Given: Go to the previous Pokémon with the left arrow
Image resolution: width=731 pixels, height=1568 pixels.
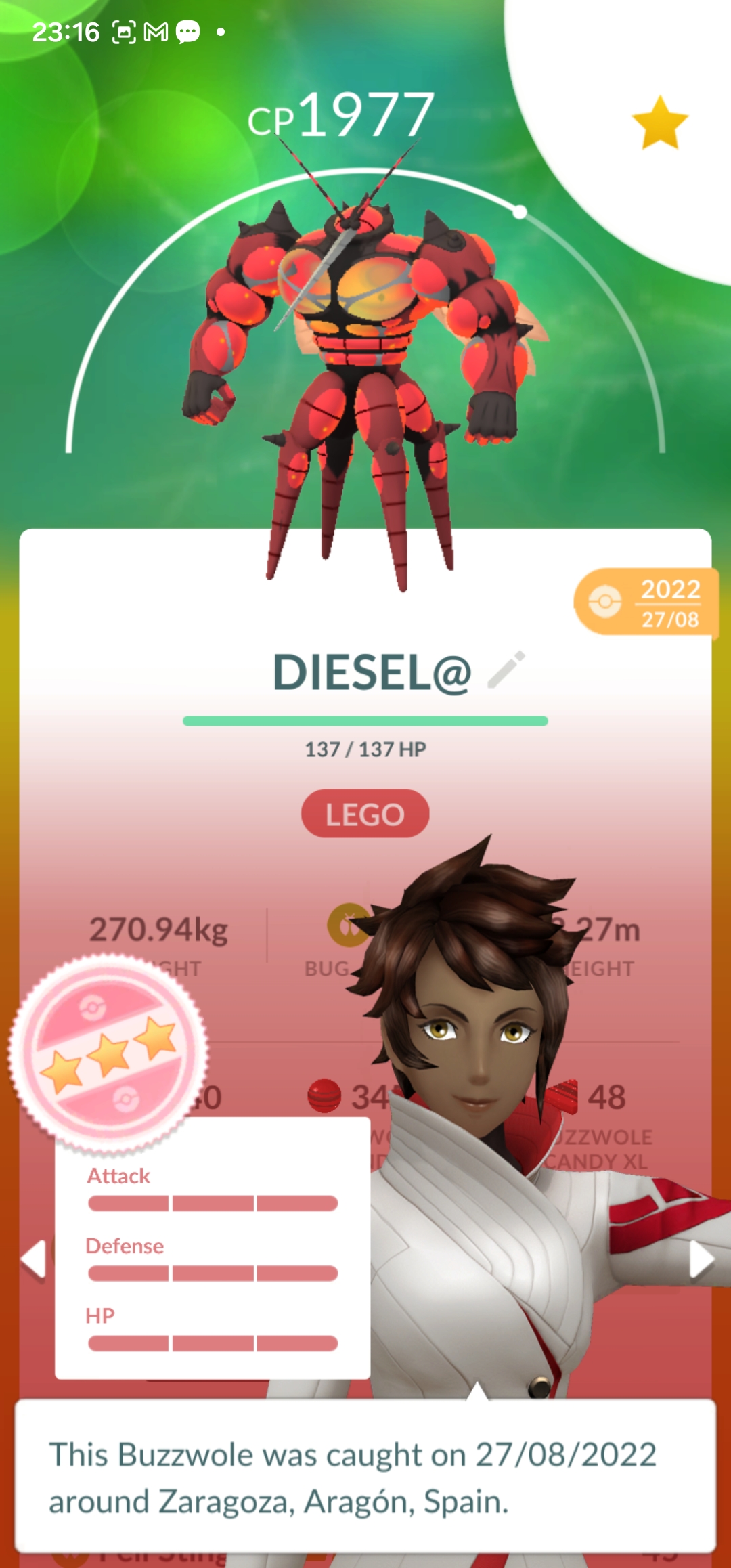Looking at the screenshot, I should [33, 1259].
